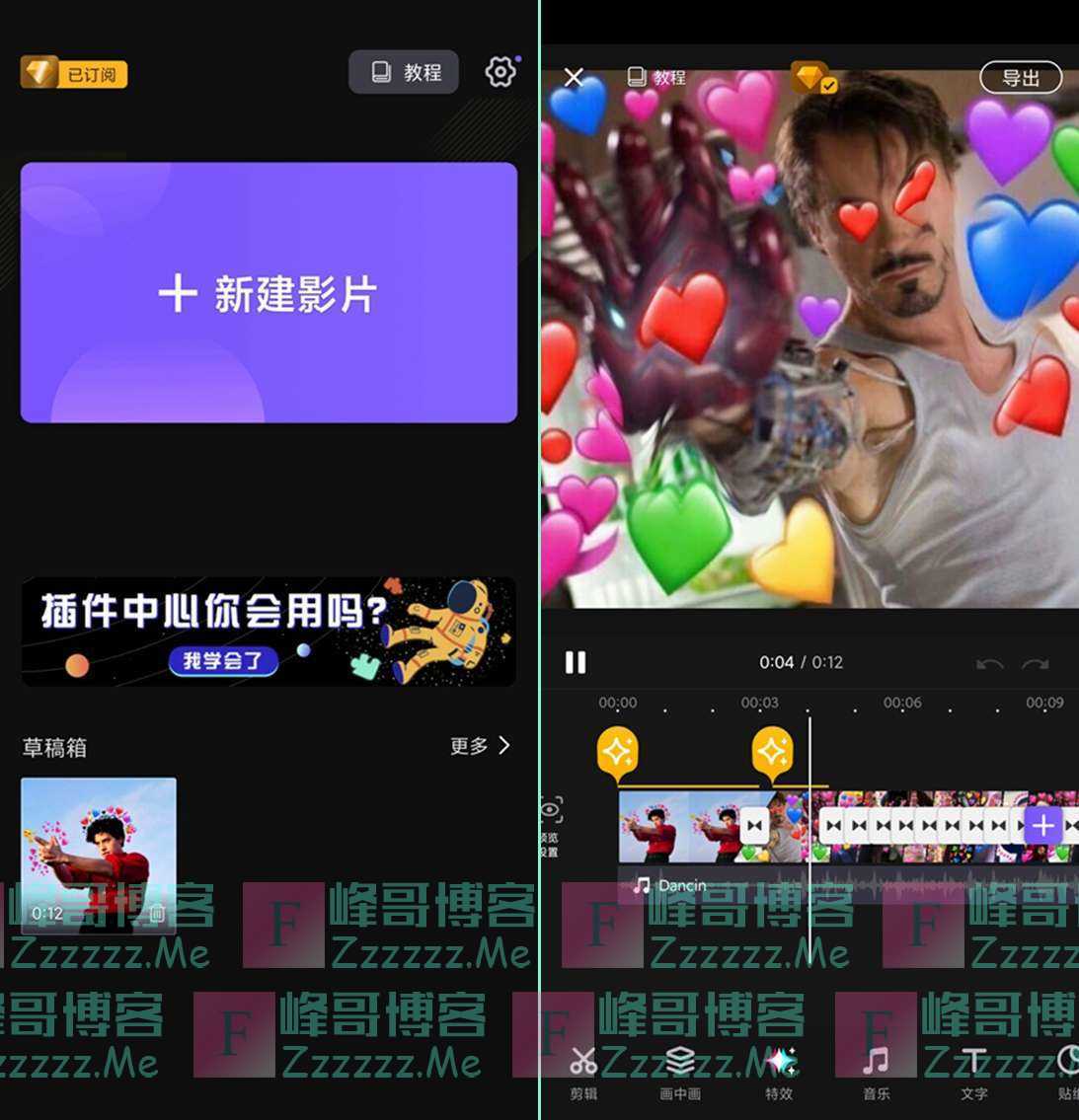Delete the draft with the trash icon
Viewport: 1079px width, 1120px height.
[x=157, y=914]
